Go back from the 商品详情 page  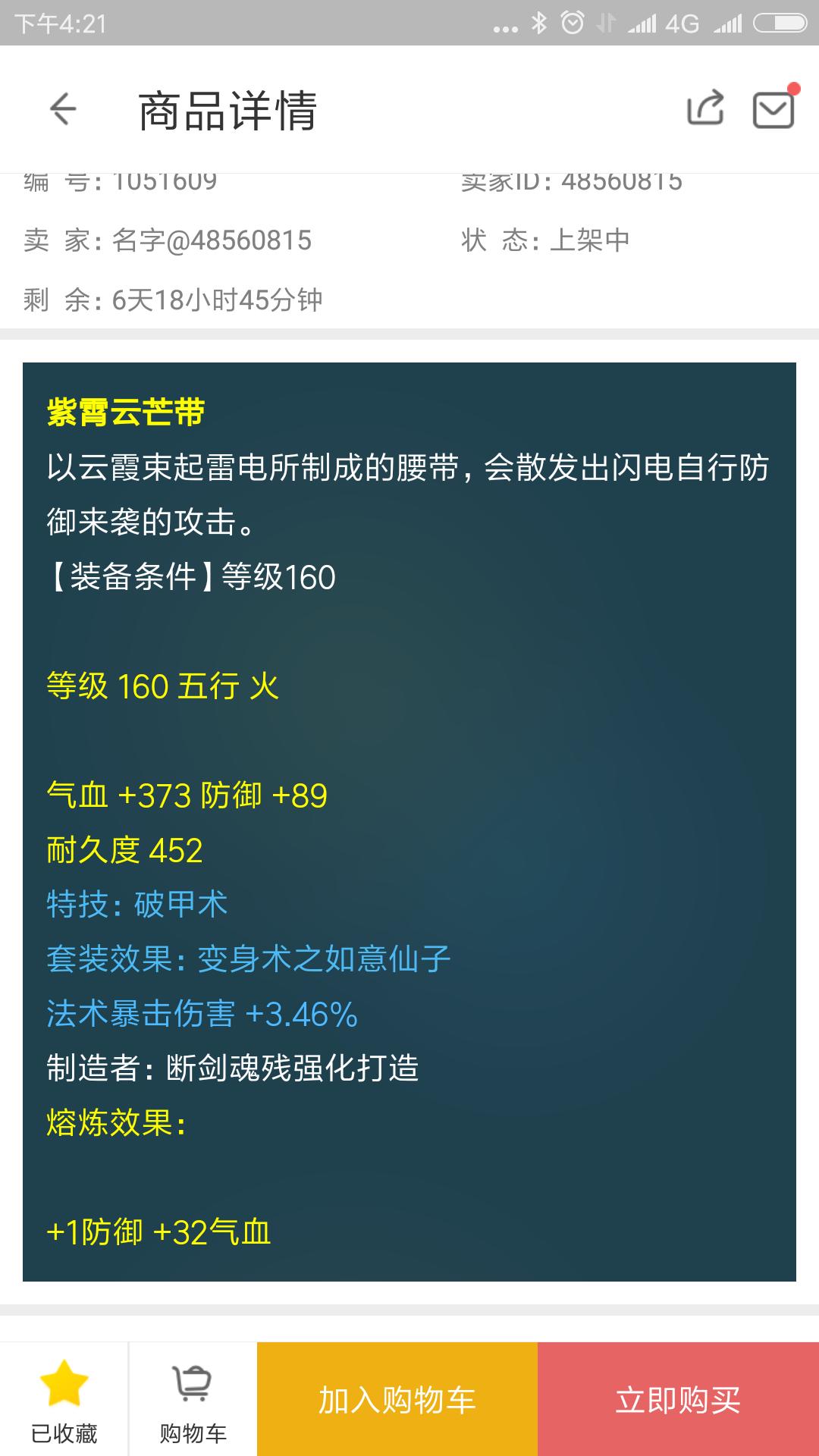pyautogui.click(x=63, y=109)
